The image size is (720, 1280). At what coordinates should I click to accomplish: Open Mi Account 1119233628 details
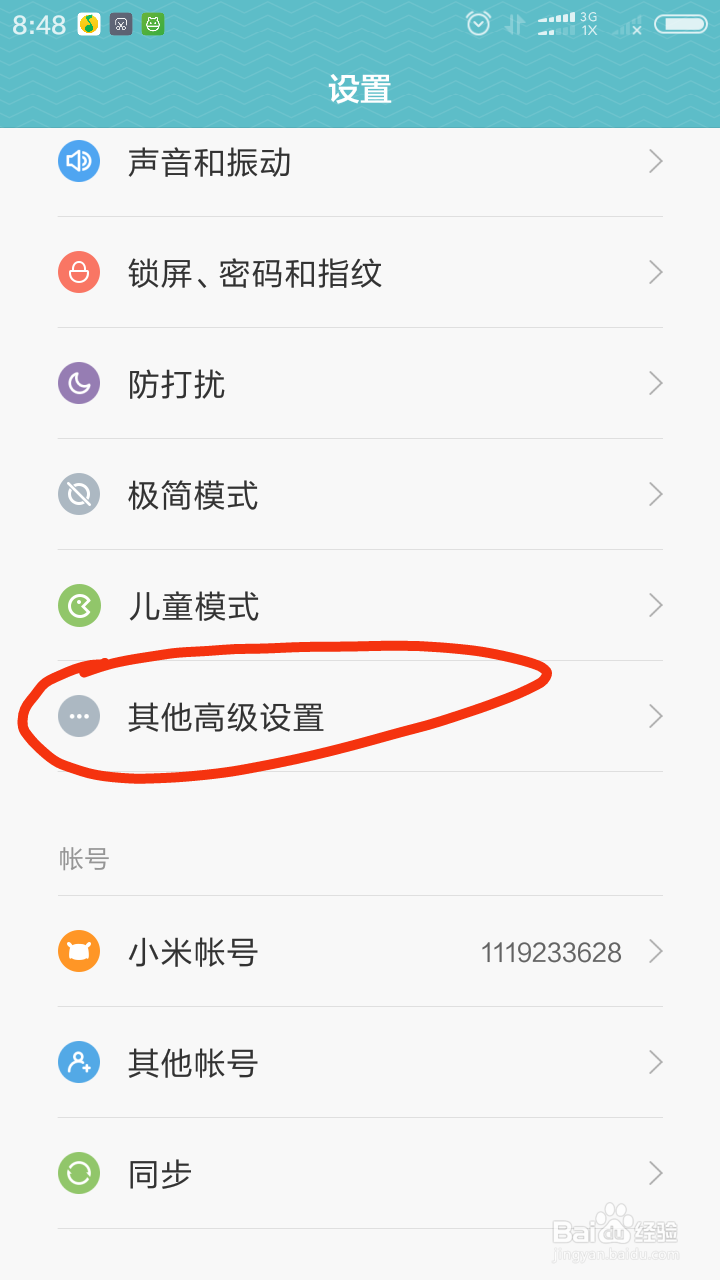360,951
